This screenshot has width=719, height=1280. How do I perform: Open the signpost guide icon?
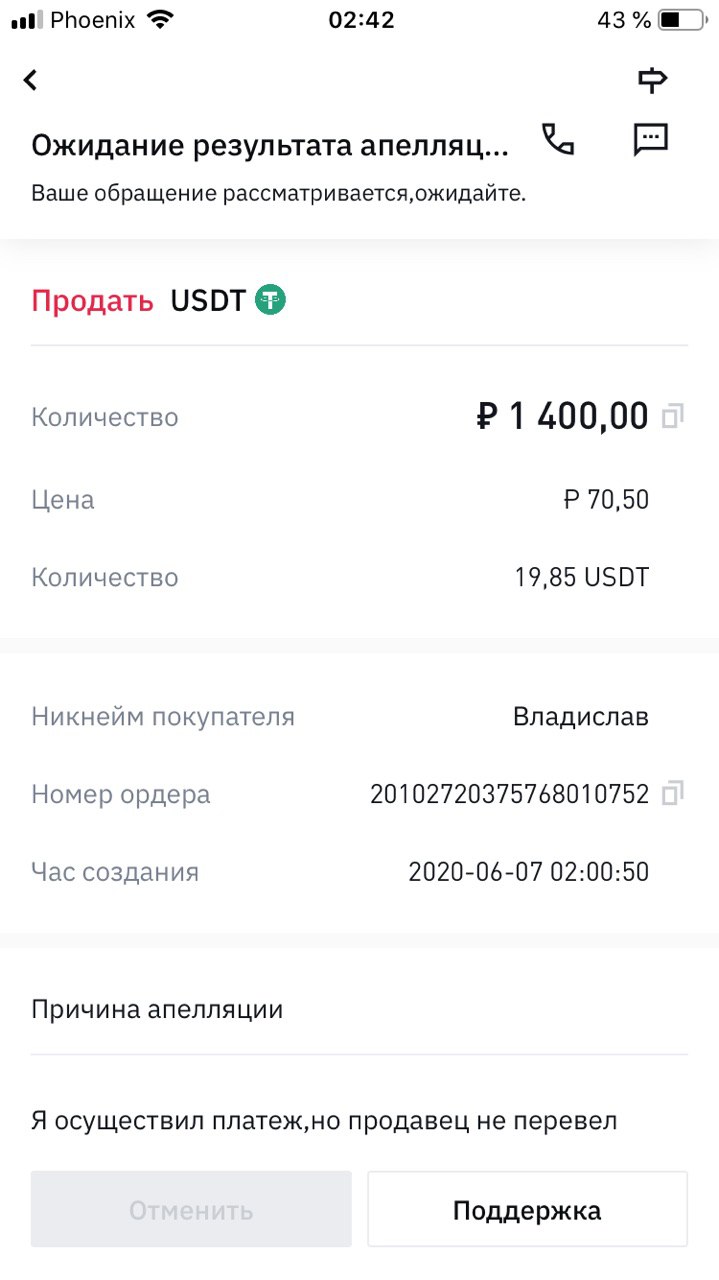(652, 81)
